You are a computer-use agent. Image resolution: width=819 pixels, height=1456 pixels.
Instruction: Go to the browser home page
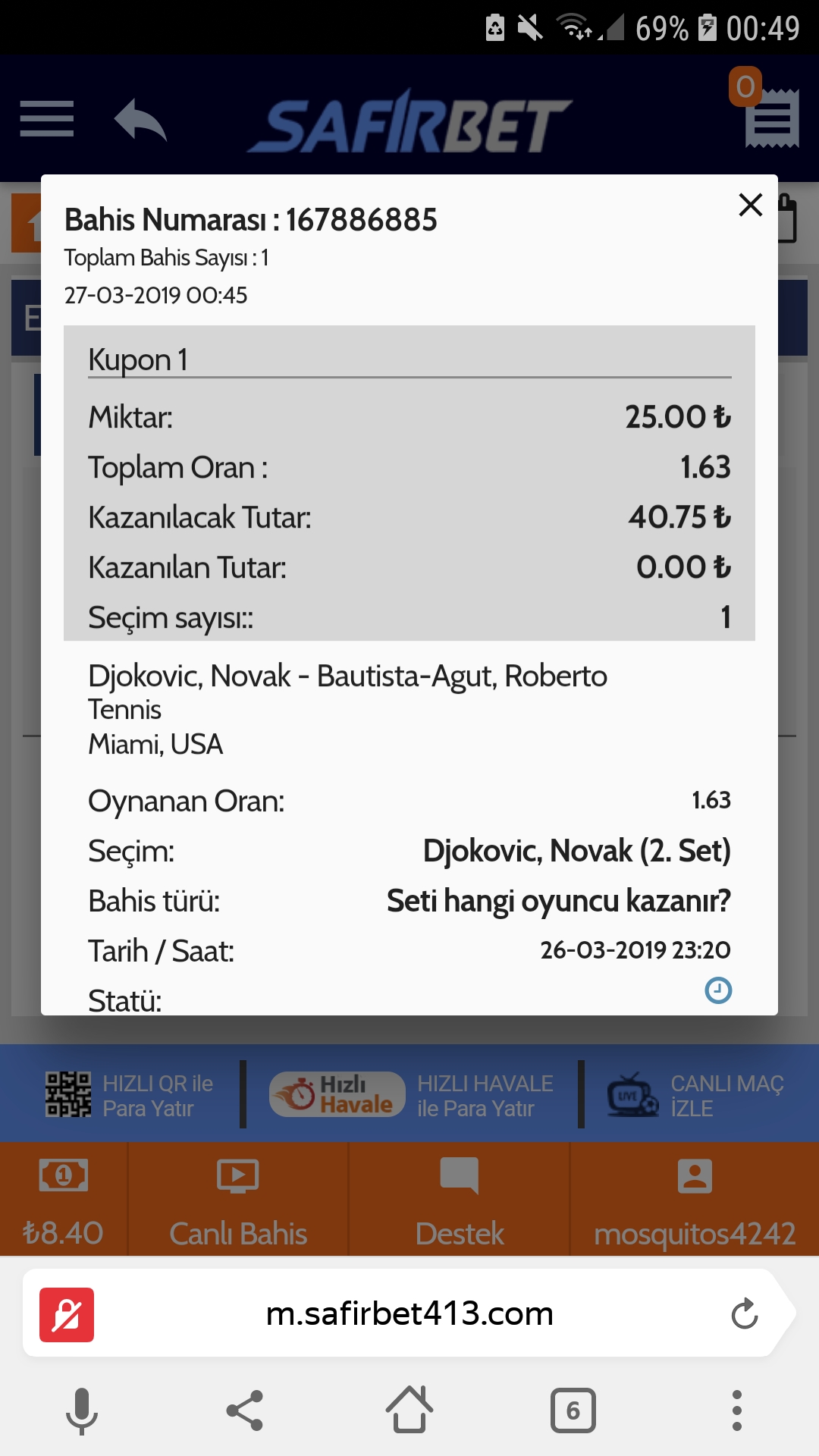(x=409, y=1409)
